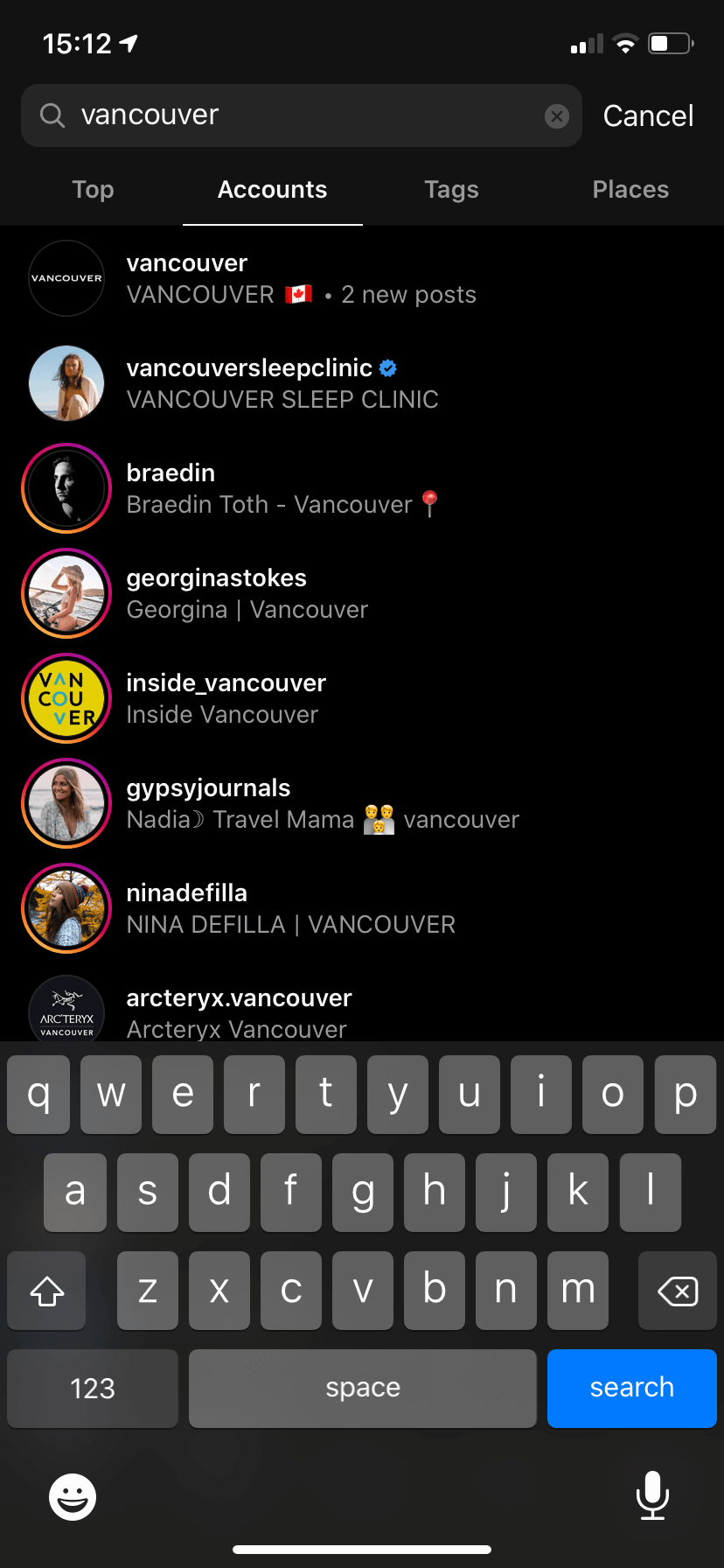Open gypsyjournals account result
Image resolution: width=724 pixels, height=1568 pixels.
point(362,803)
